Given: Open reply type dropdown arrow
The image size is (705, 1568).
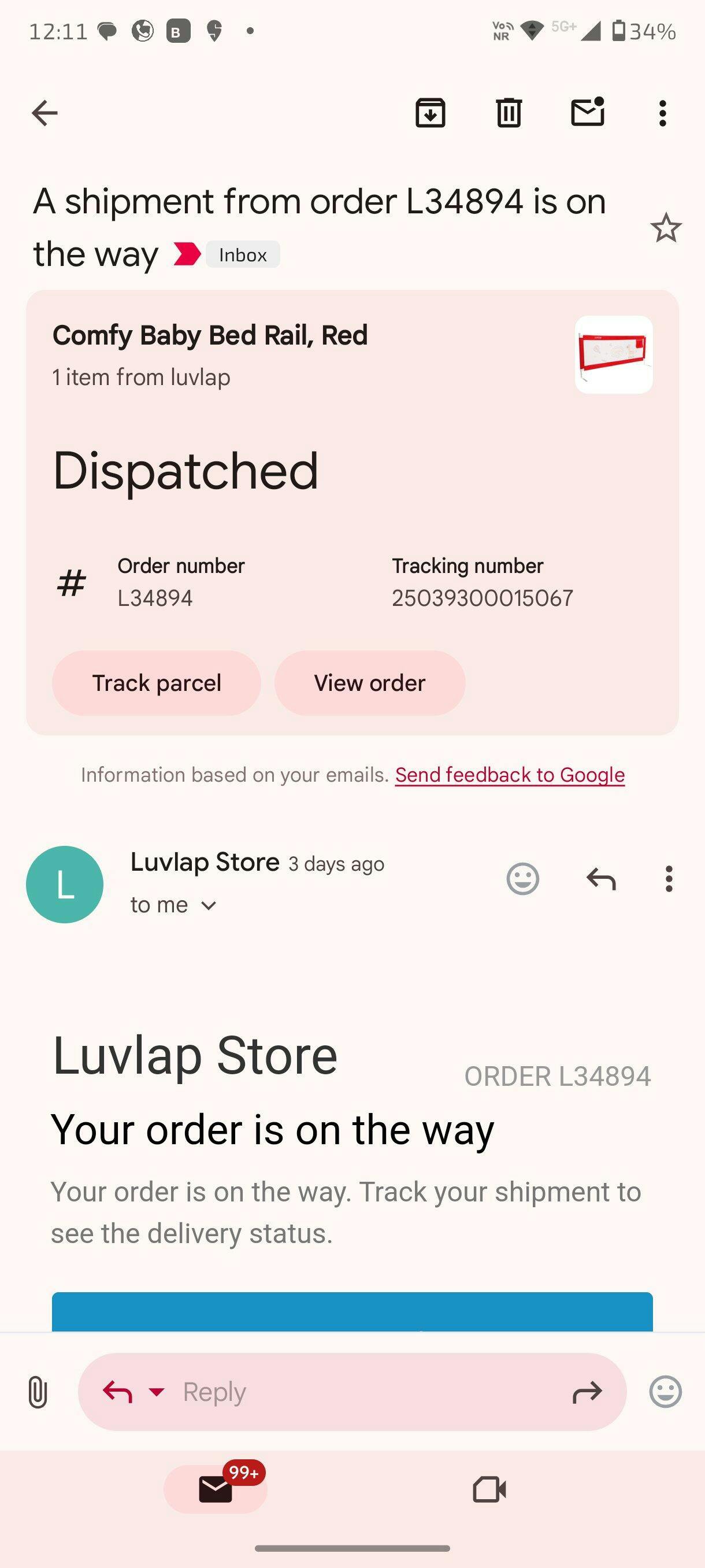Looking at the screenshot, I should [157, 1392].
